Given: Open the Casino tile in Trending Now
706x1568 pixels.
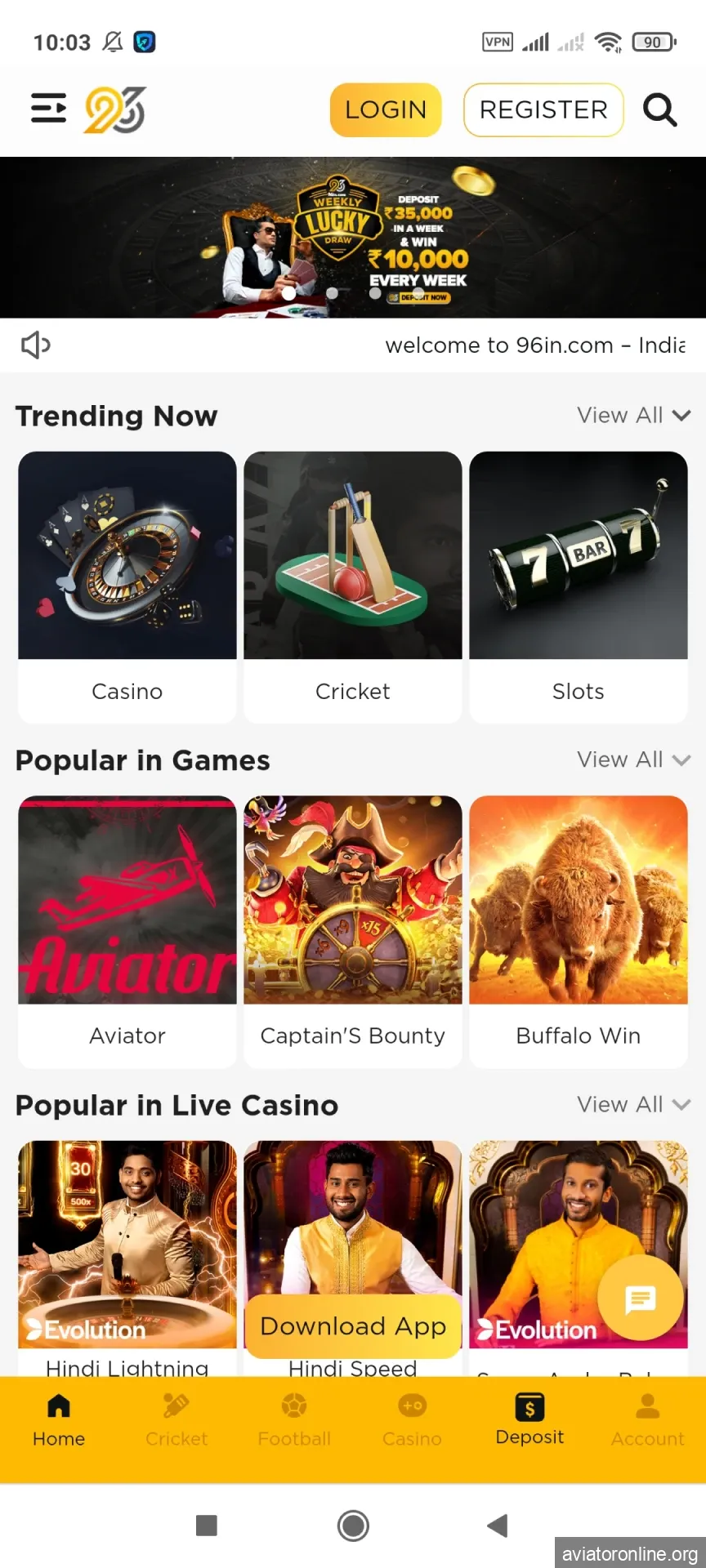Looking at the screenshot, I should [127, 586].
